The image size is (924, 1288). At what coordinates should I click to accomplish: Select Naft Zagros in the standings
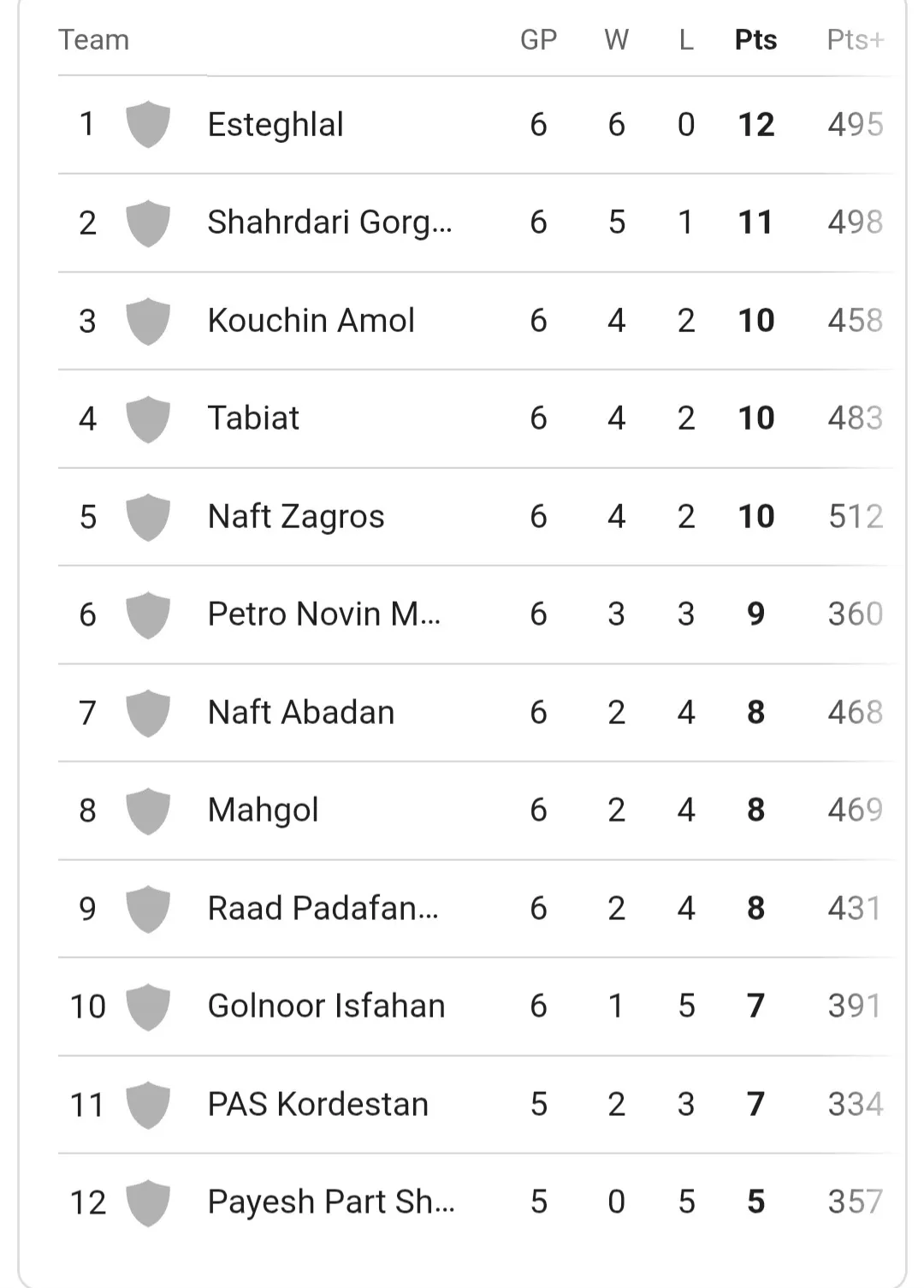click(x=296, y=517)
